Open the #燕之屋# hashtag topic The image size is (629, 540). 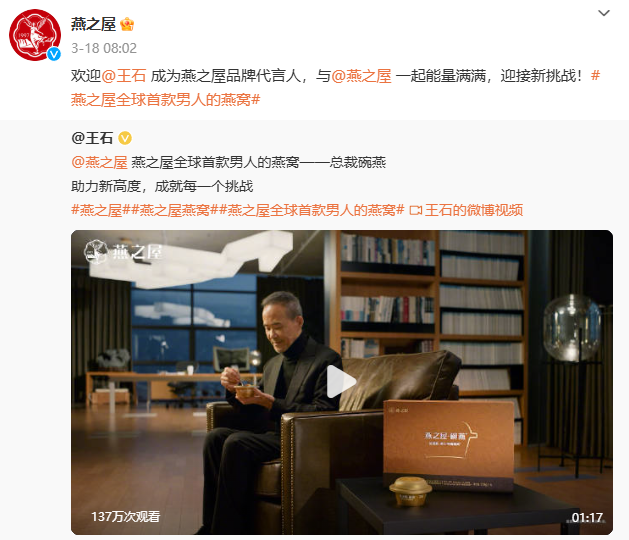[x=97, y=210]
